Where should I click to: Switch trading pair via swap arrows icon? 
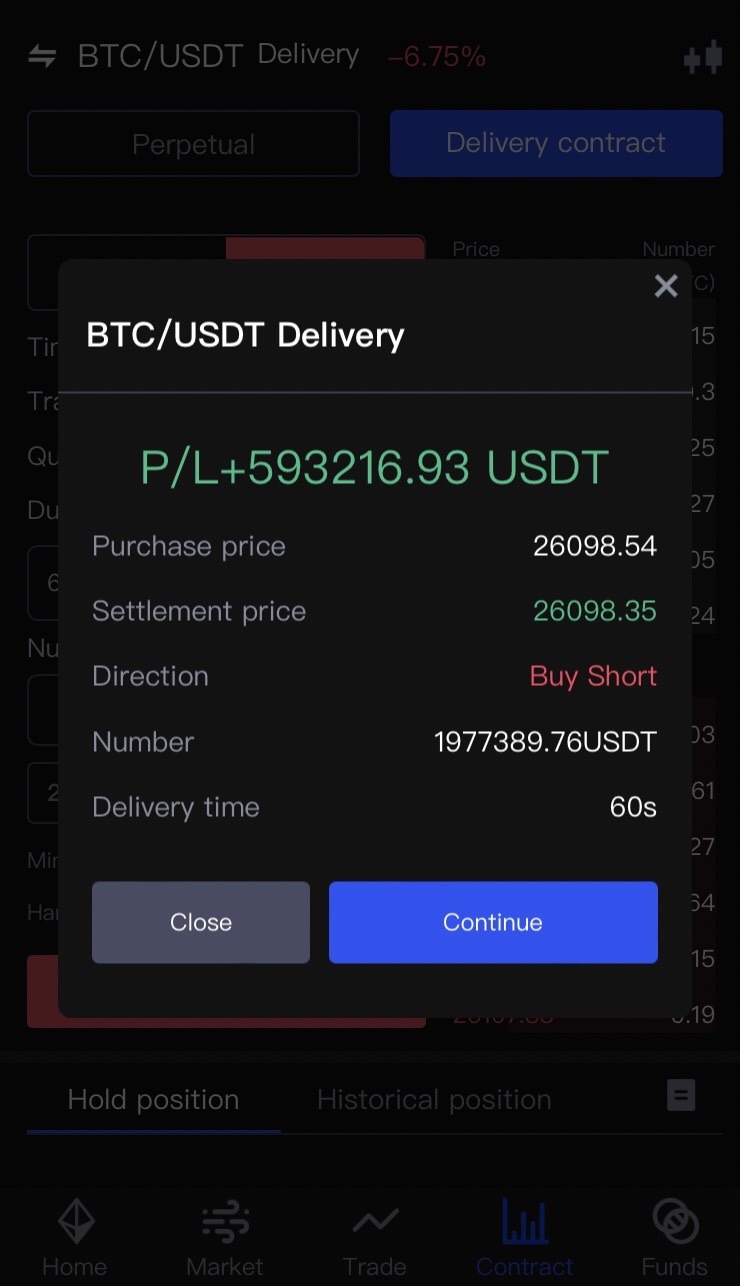click(x=42, y=56)
